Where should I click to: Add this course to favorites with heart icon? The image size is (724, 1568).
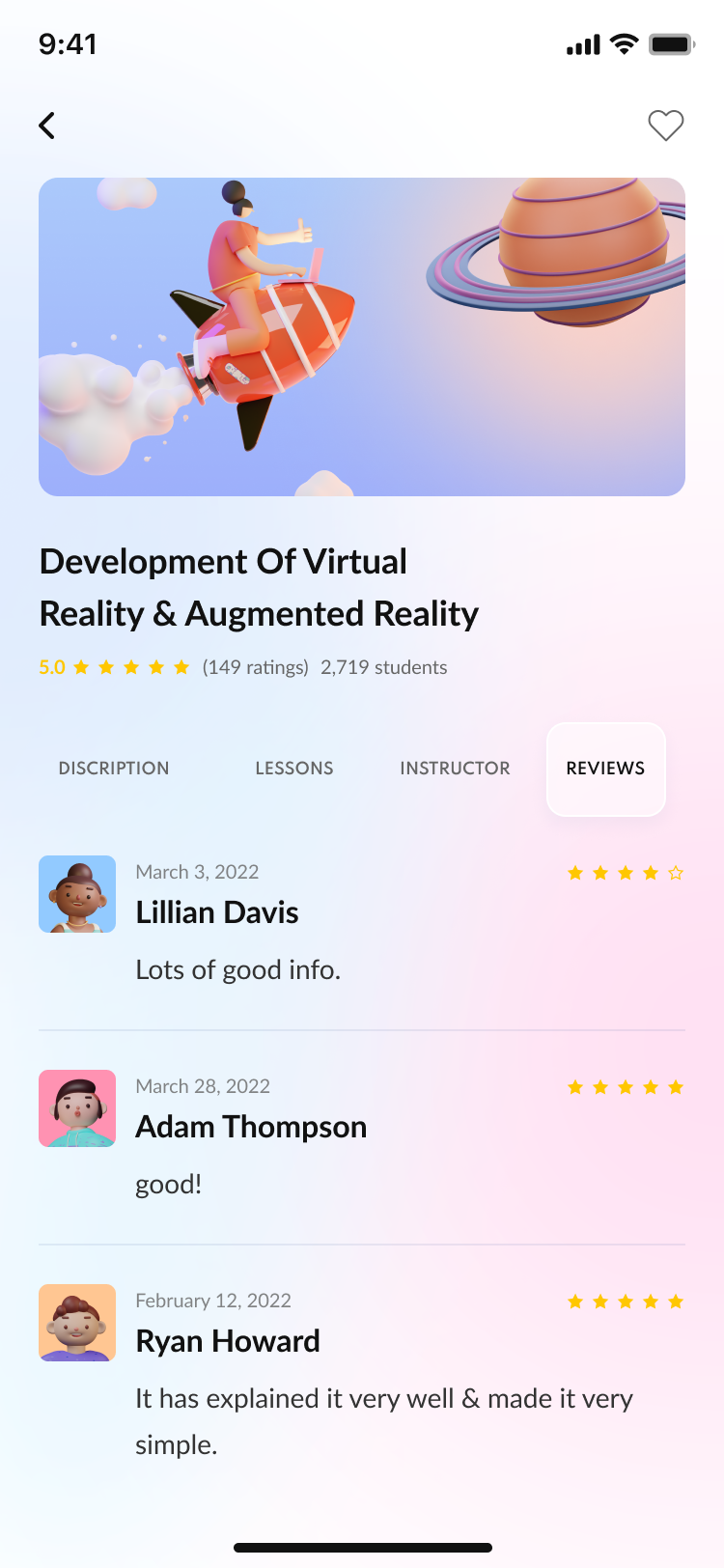click(665, 126)
